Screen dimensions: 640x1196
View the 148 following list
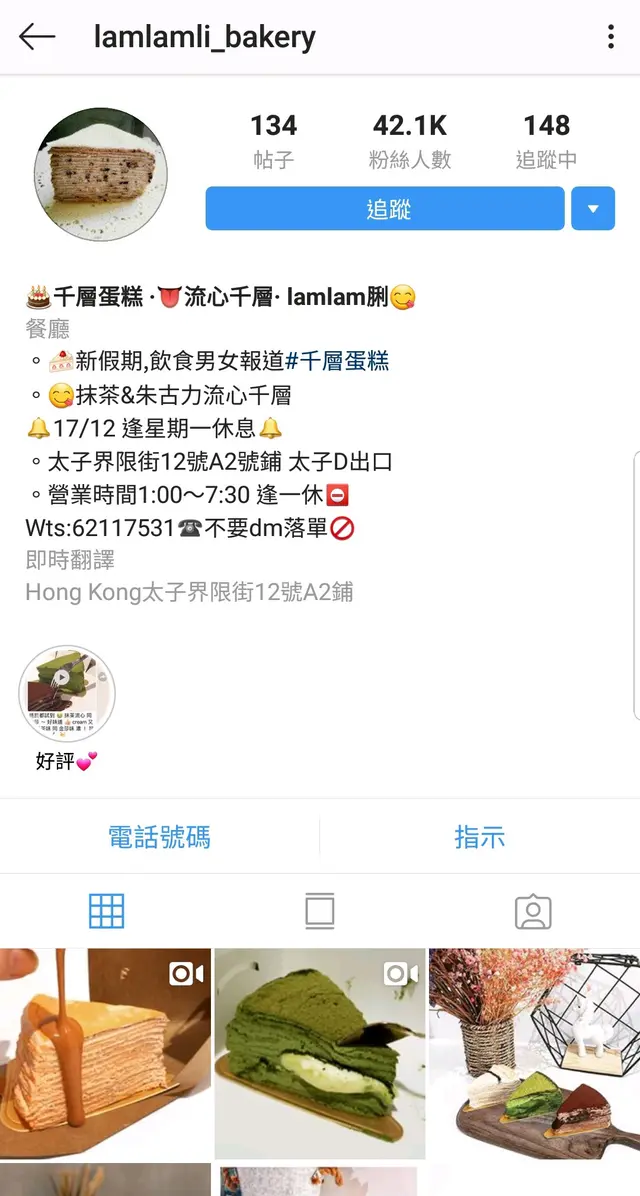(x=546, y=141)
